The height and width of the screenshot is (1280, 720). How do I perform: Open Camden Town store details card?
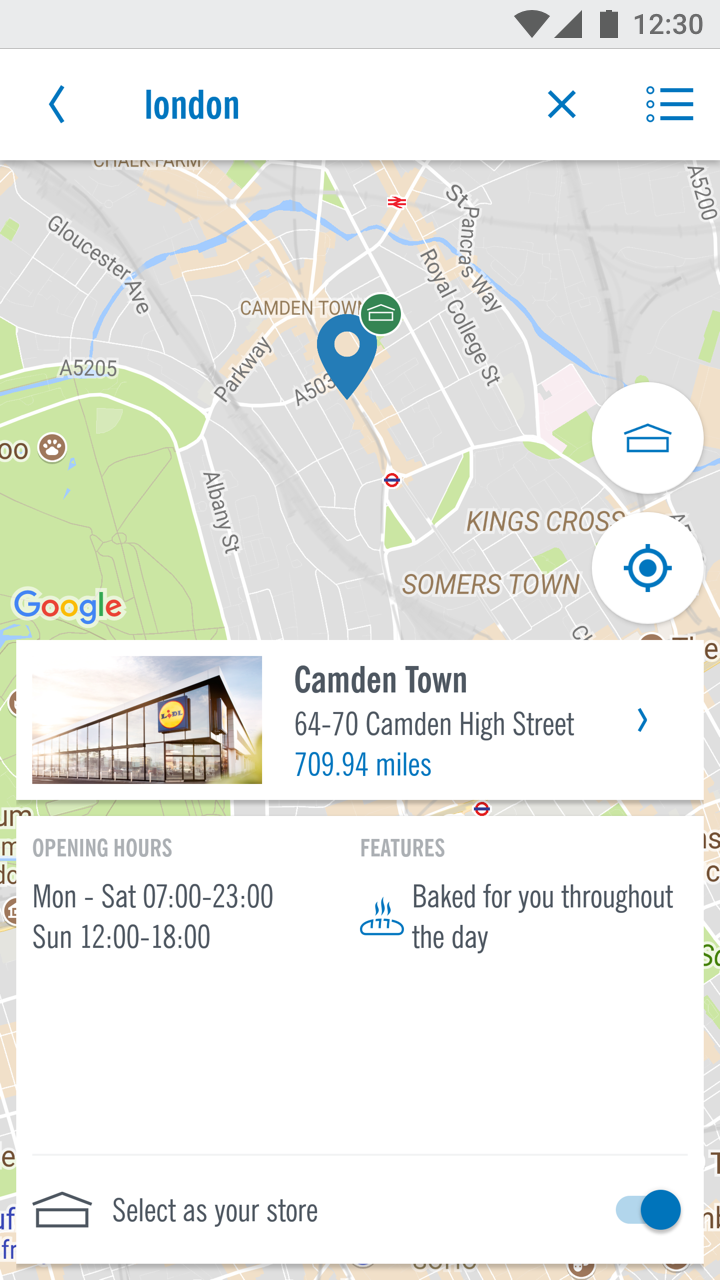360,720
